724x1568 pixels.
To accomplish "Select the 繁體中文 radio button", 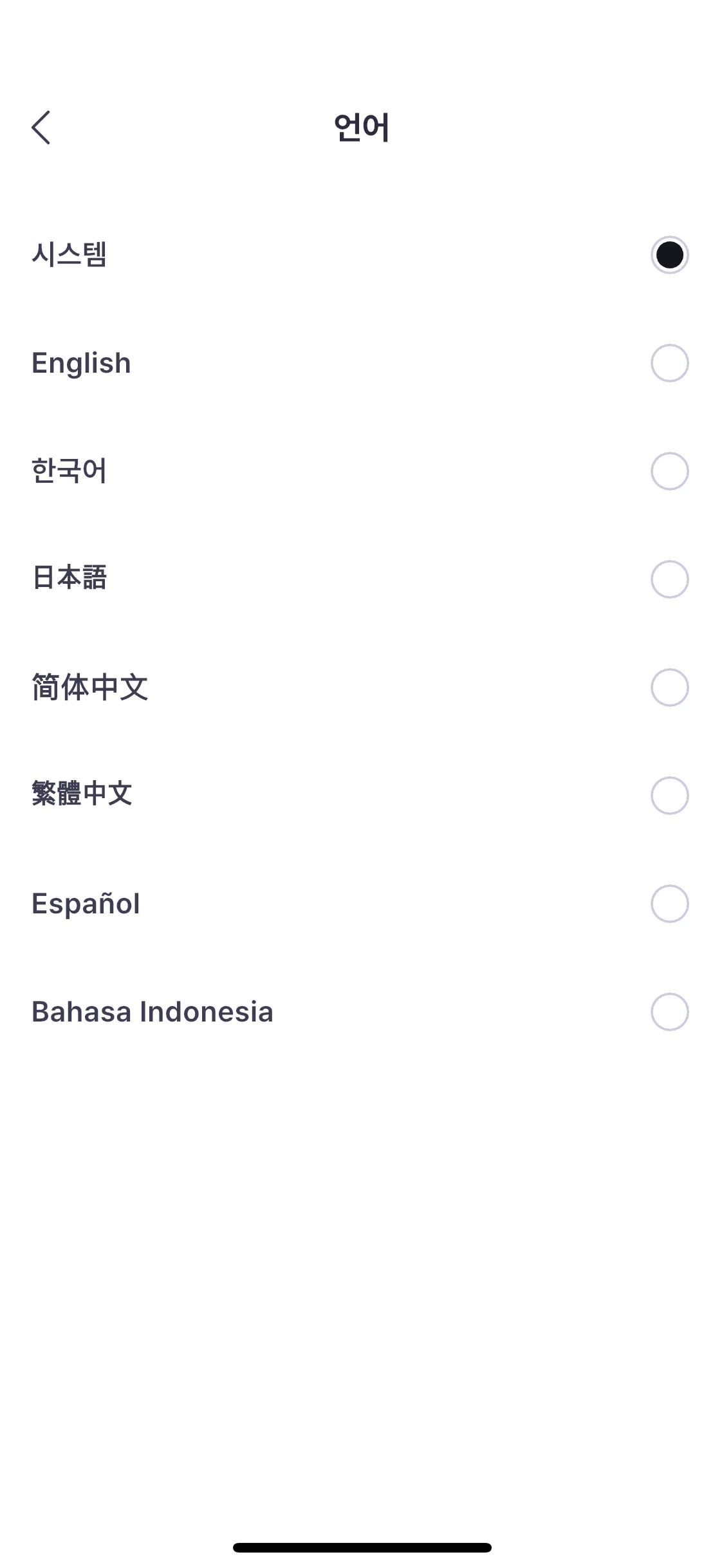I will coord(670,796).
